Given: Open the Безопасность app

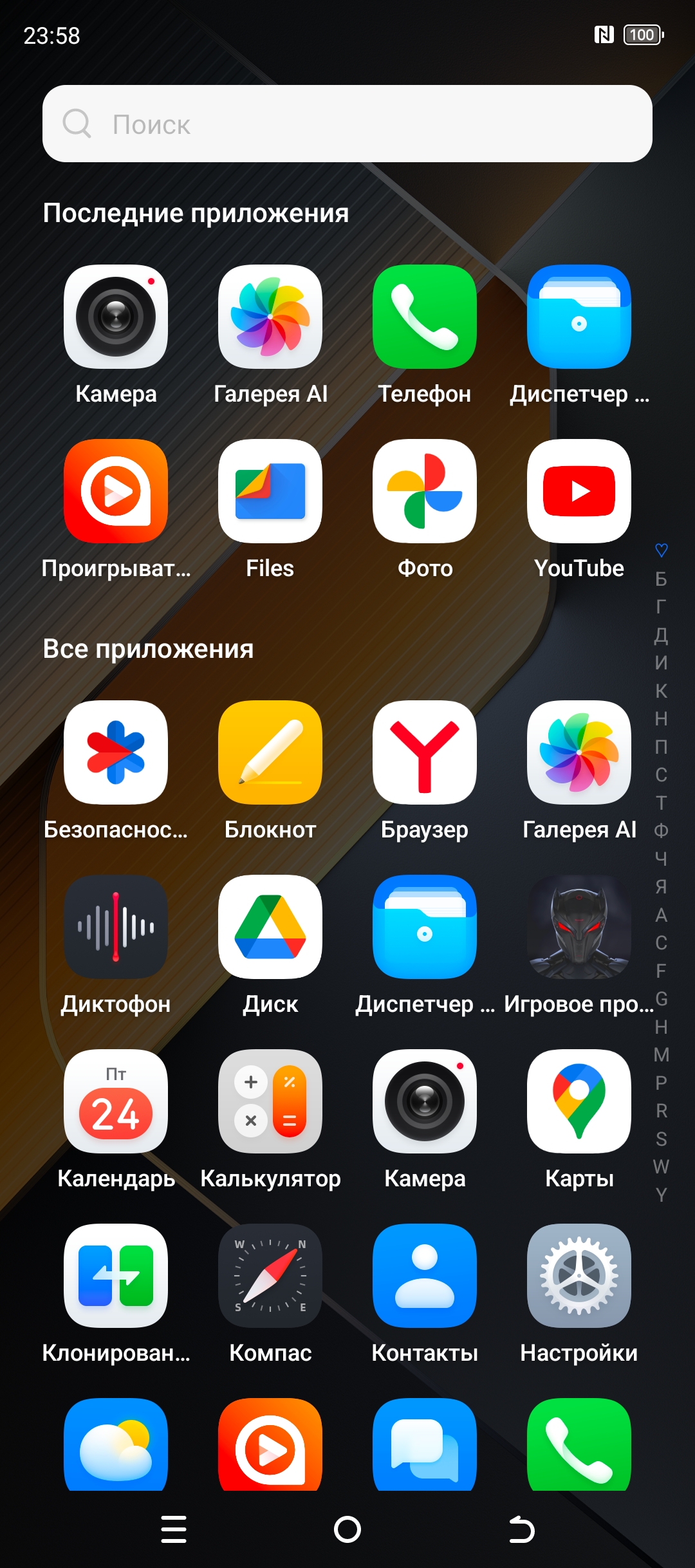Looking at the screenshot, I should coord(116,752).
